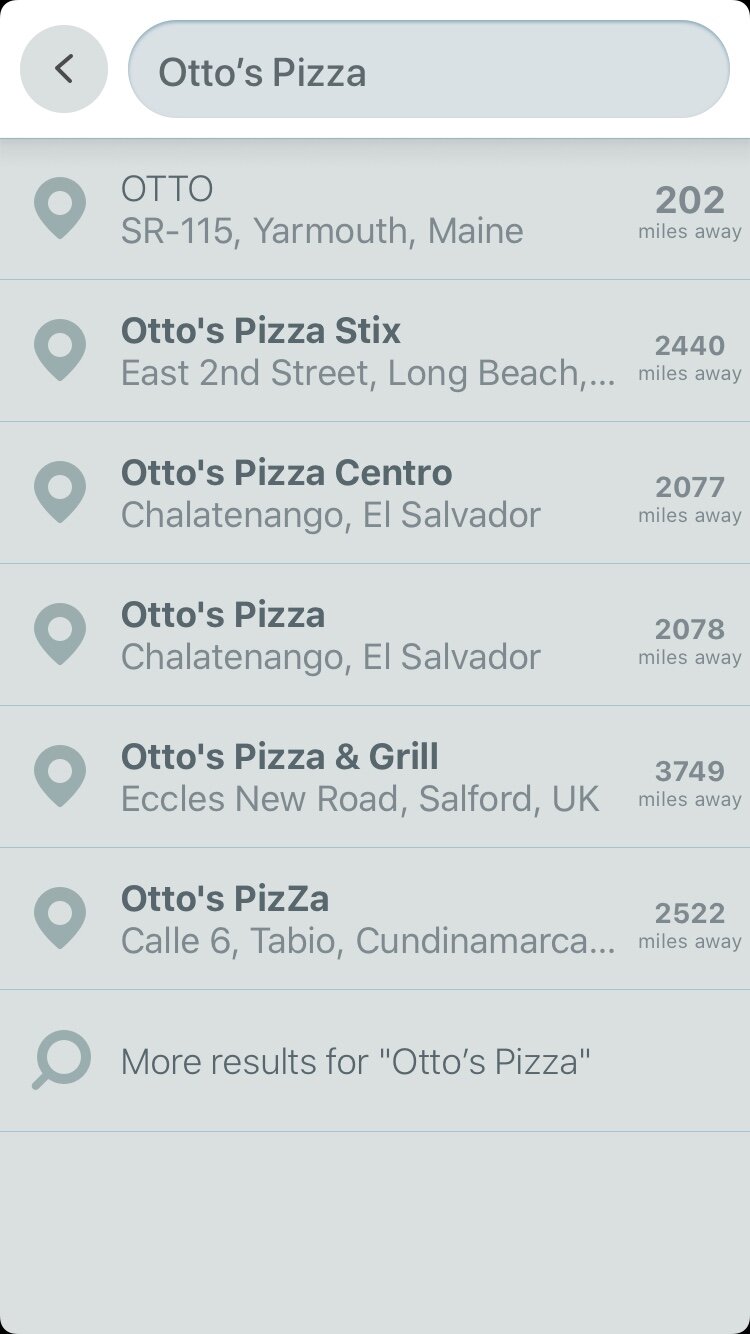Open the OTTO result in Yarmouth, Maine
This screenshot has height=1334, width=750.
pyautogui.click(x=375, y=209)
